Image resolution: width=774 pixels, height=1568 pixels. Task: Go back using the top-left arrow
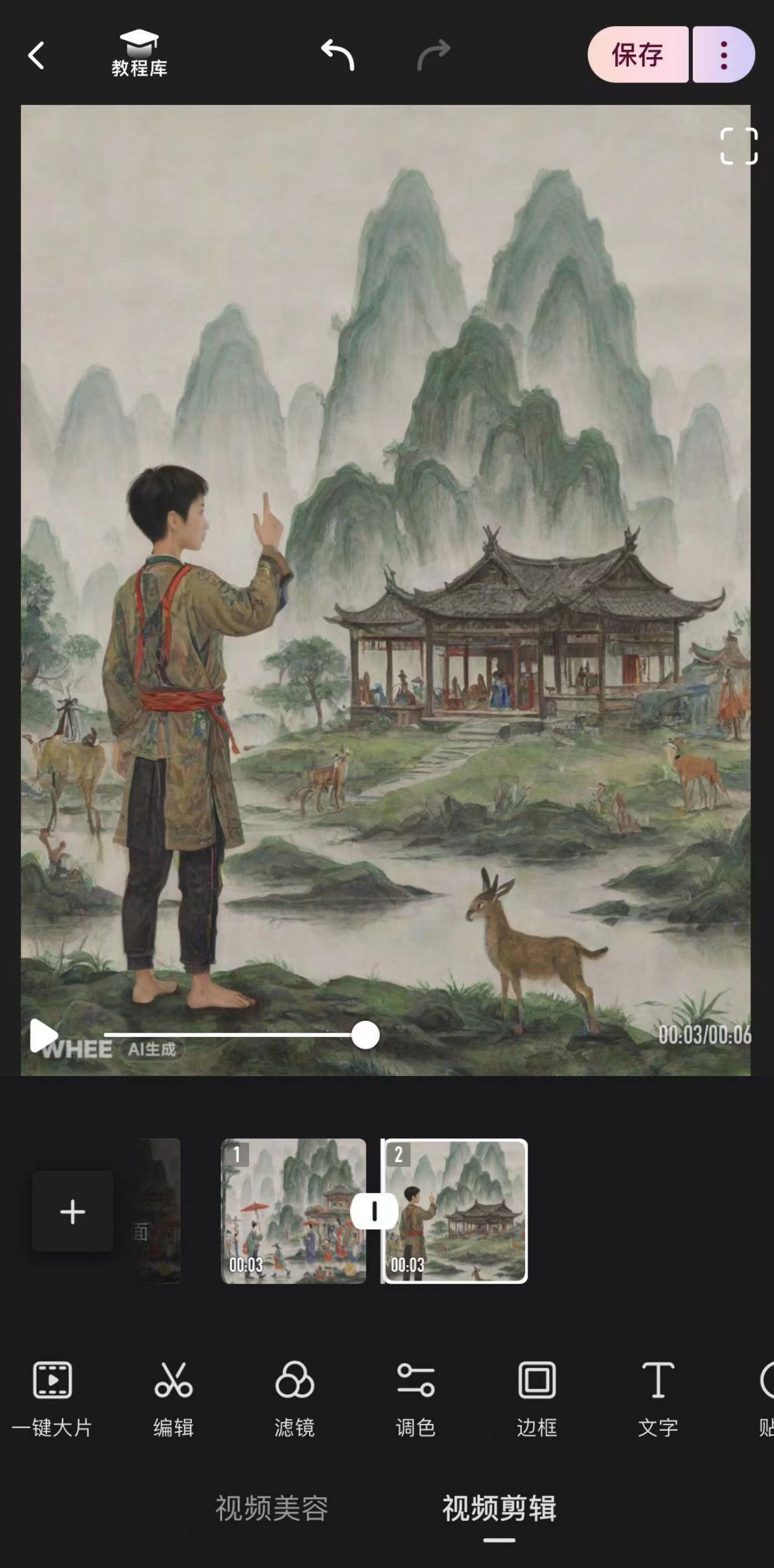point(37,56)
